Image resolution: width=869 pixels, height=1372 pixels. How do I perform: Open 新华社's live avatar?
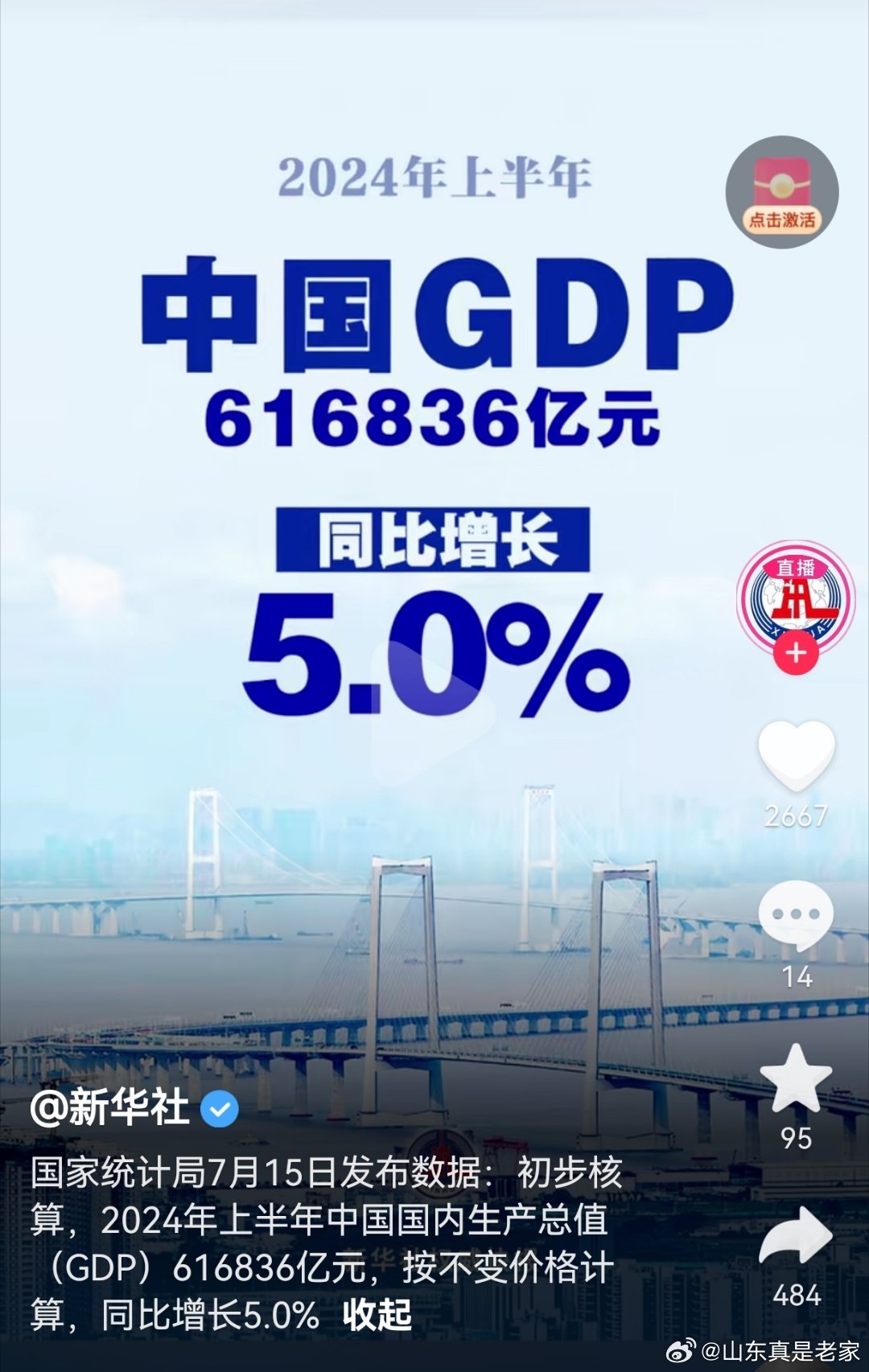(x=796, y=596)
